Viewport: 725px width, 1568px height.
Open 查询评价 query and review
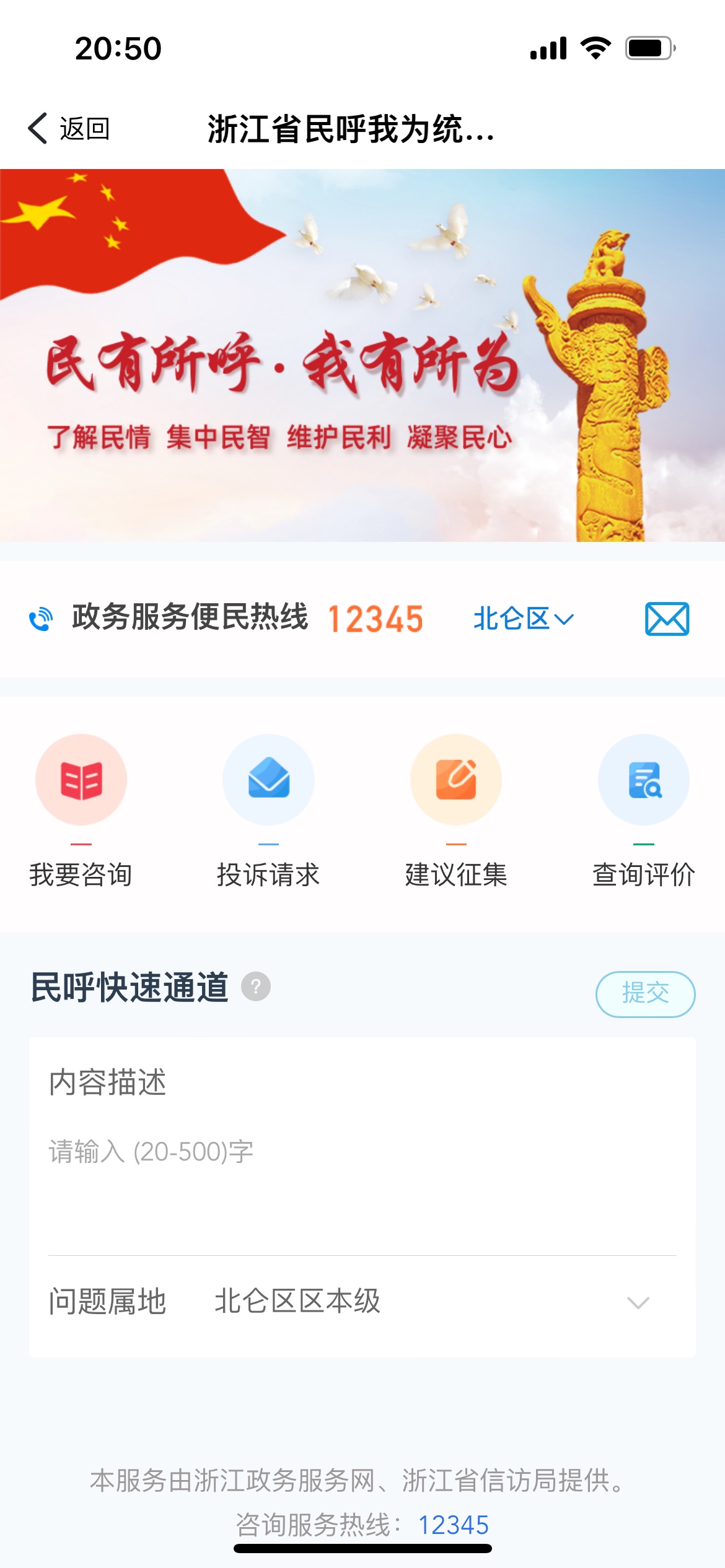643,810
